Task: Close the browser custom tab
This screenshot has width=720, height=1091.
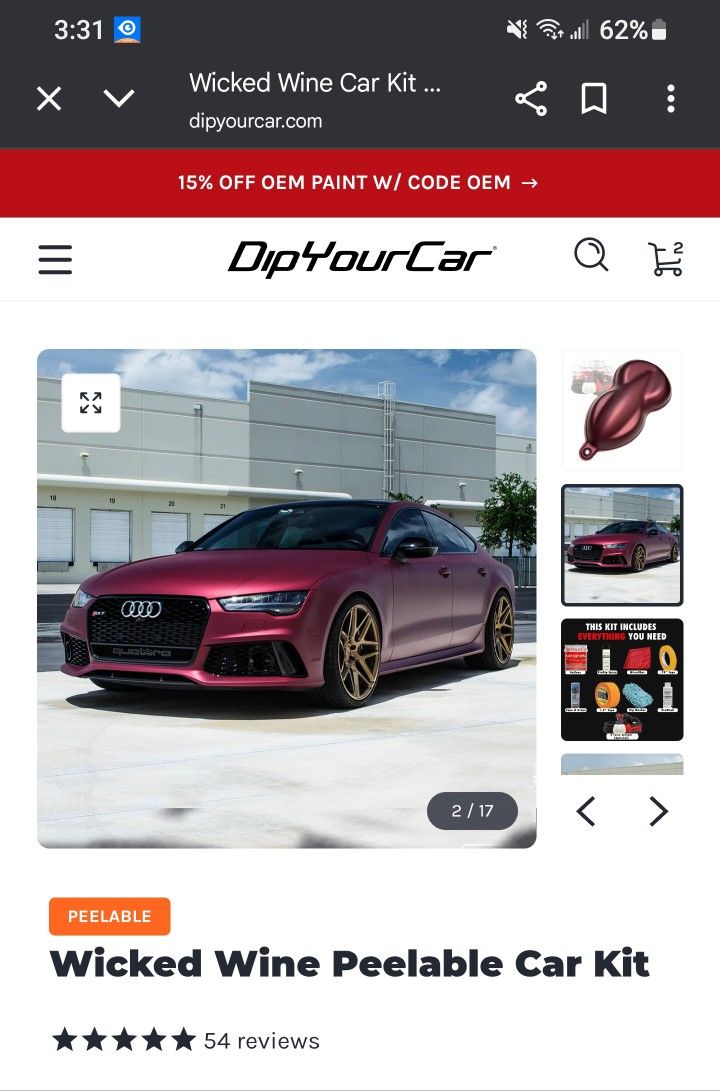Action: (49, 98)
